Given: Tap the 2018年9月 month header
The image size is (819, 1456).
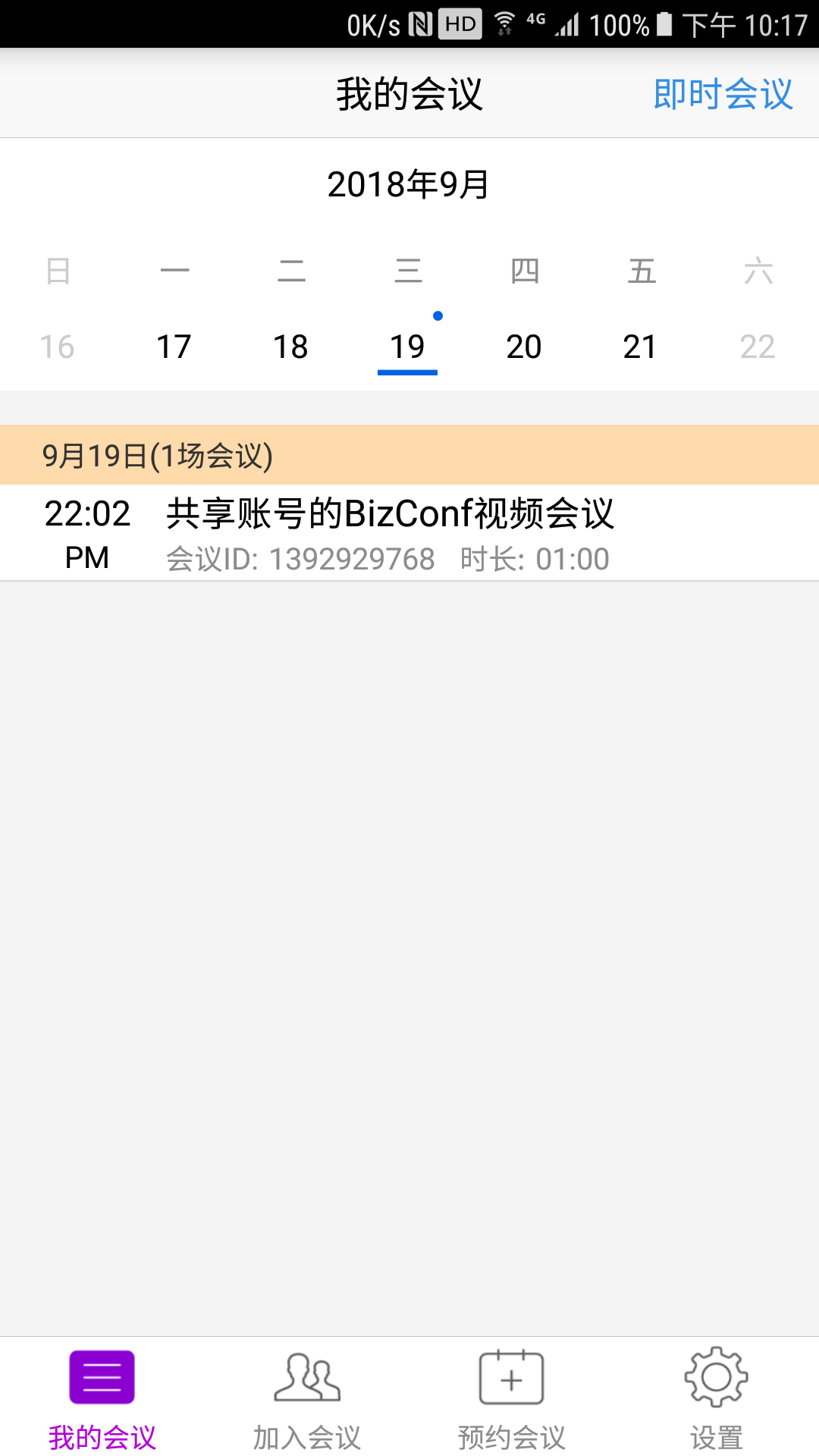Looking at the screenshot, I should (409, 184).
